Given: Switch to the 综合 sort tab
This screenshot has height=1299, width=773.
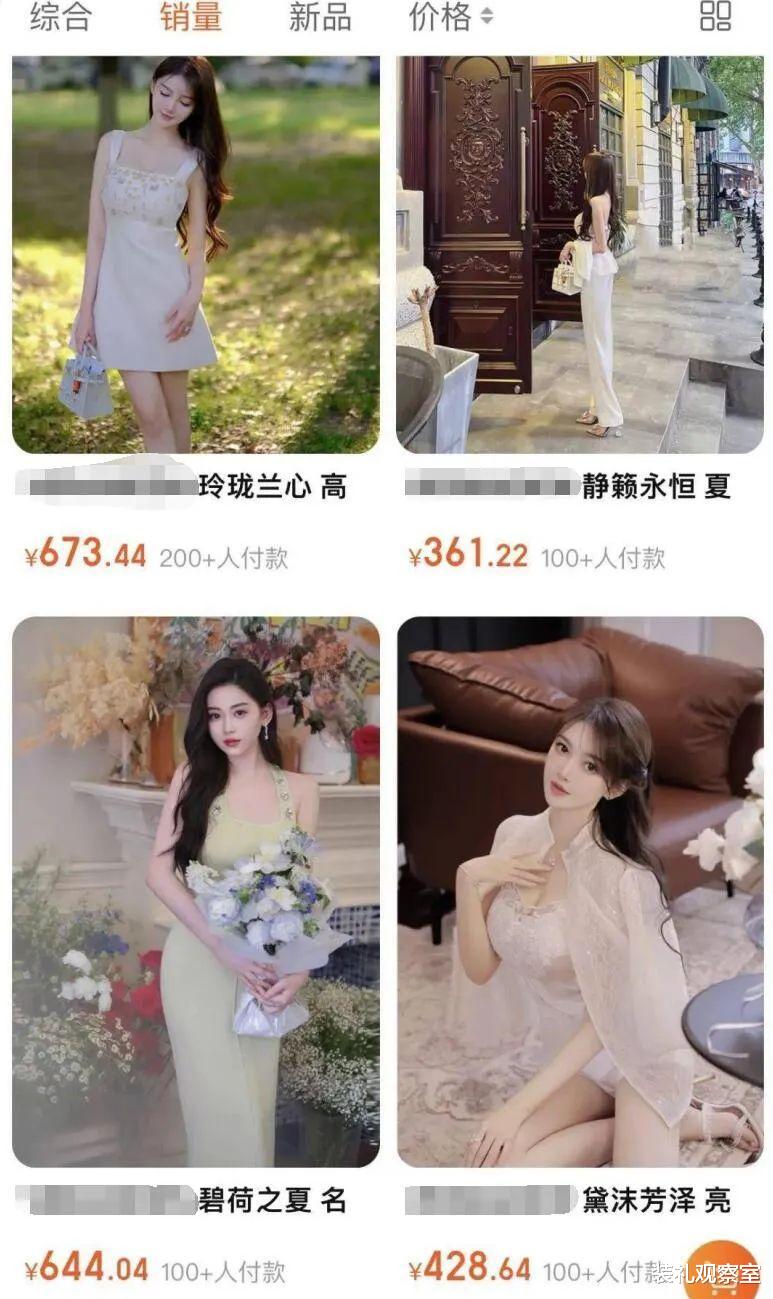Looking at the screenshot, I should point(60,17).
